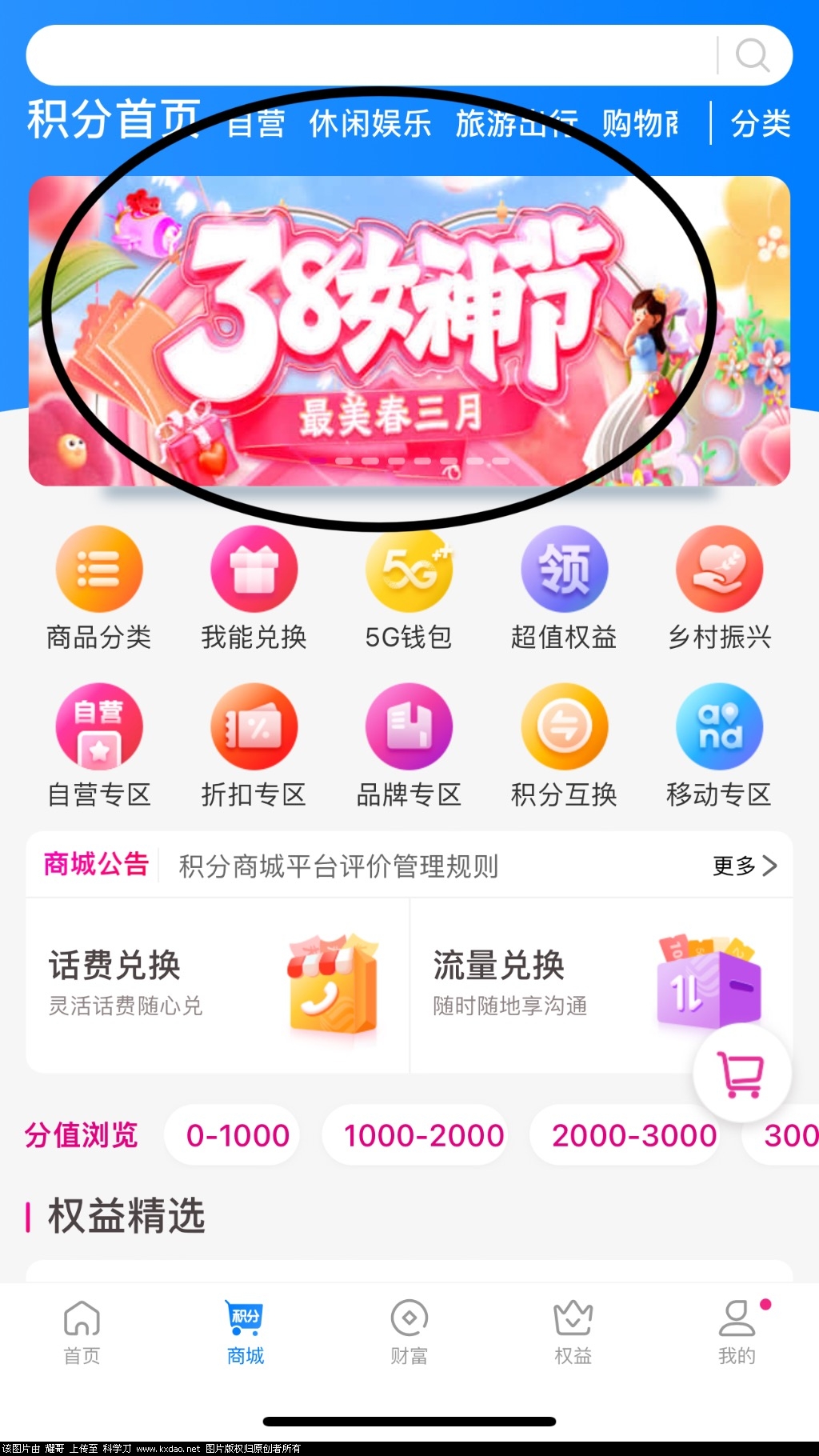Switch to the 首页 bottom tab
Viewport: 819px width, 1456px height.
pyautogui.click(x=82, y=1332)
